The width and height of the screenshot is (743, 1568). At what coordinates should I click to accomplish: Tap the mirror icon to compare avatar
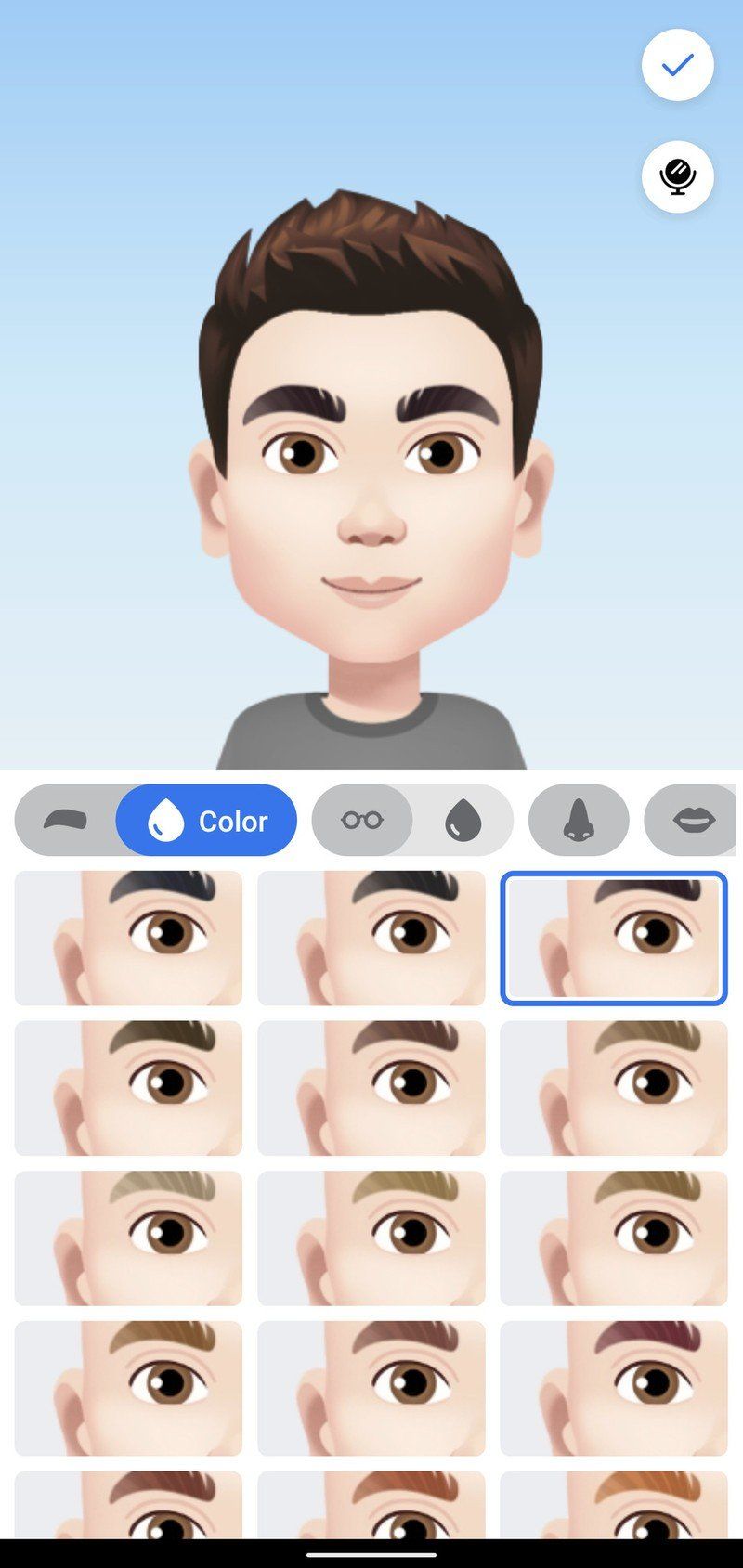point(676,176)
